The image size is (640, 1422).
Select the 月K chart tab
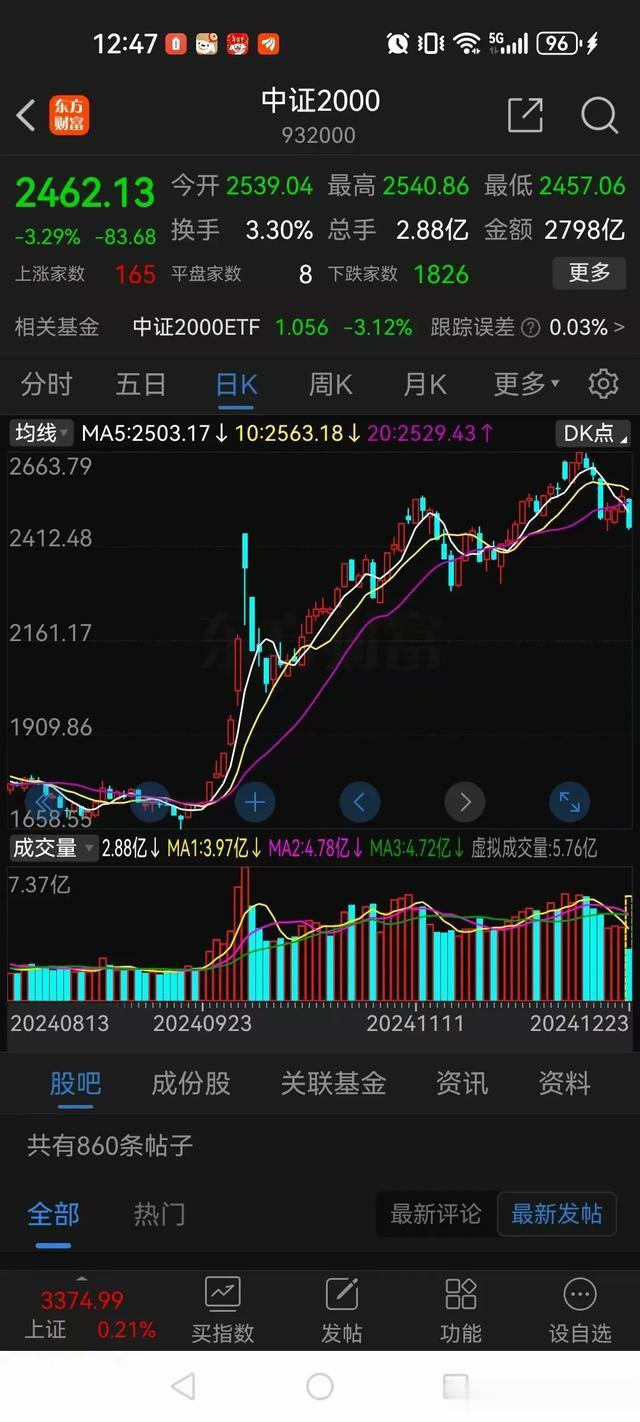[425, 384]
